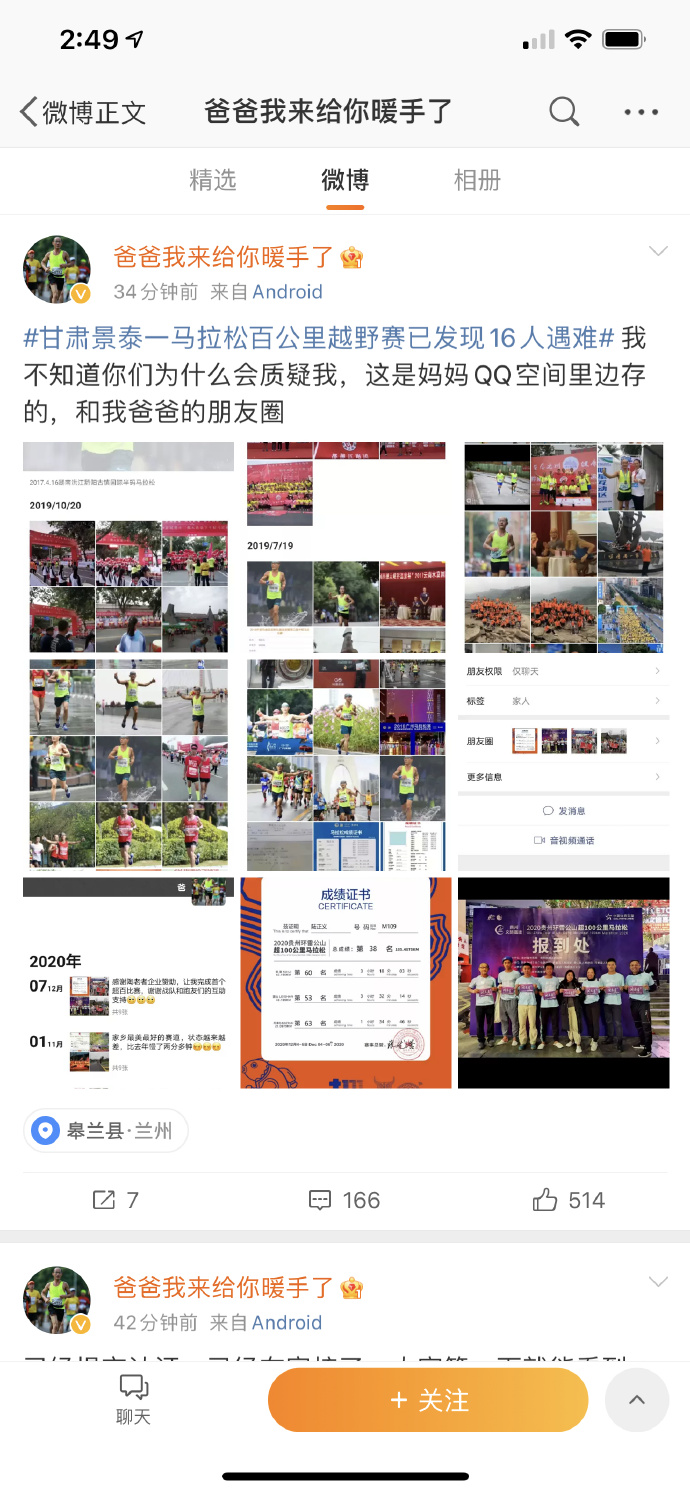The height and width of the screenshot is (1493, 690).
Task: Open the photo showing 2020年 timeline
Action: (x=128, y=982)
